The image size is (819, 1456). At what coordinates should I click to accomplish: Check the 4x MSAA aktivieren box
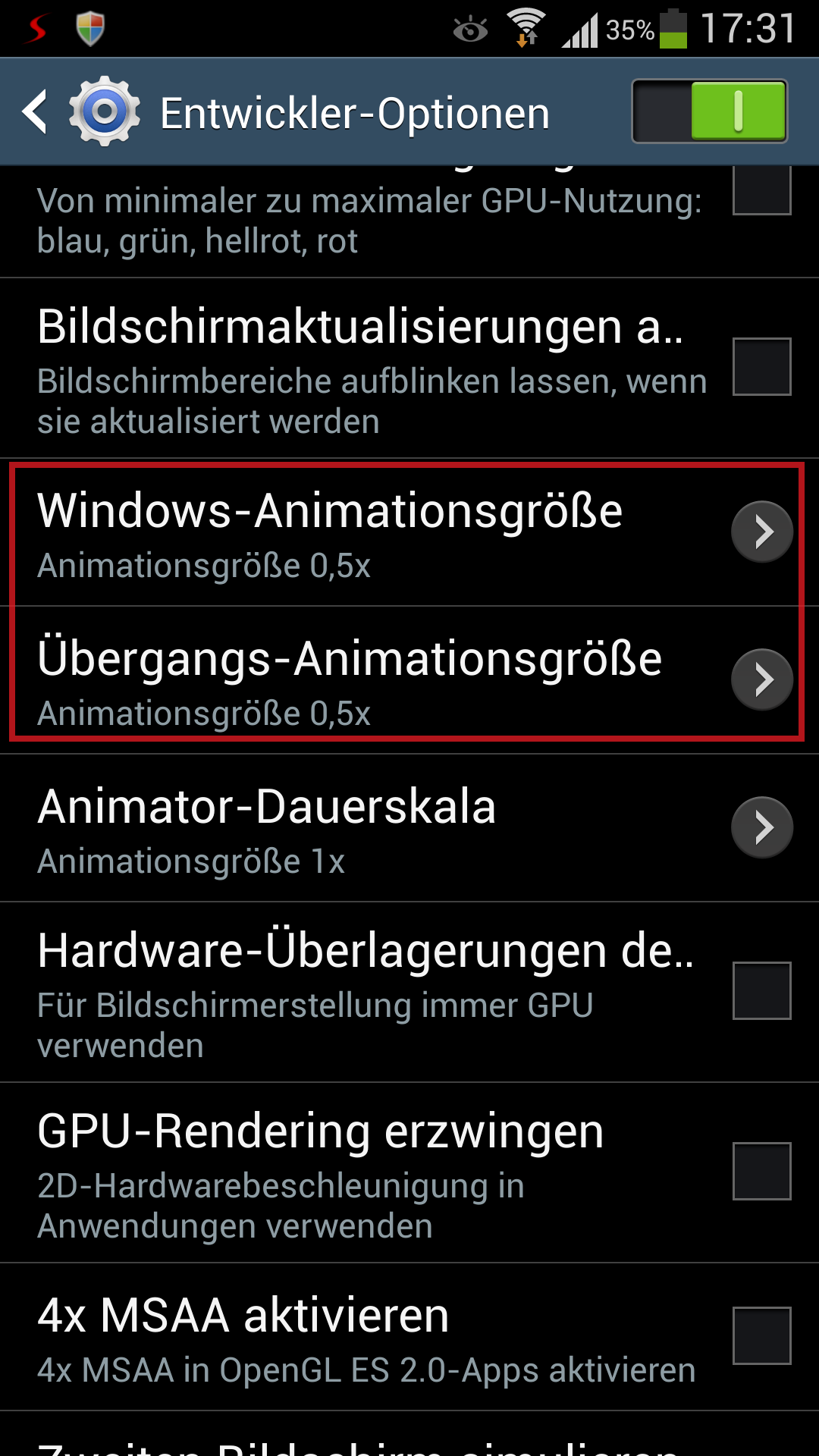[x=761, y=1335]
